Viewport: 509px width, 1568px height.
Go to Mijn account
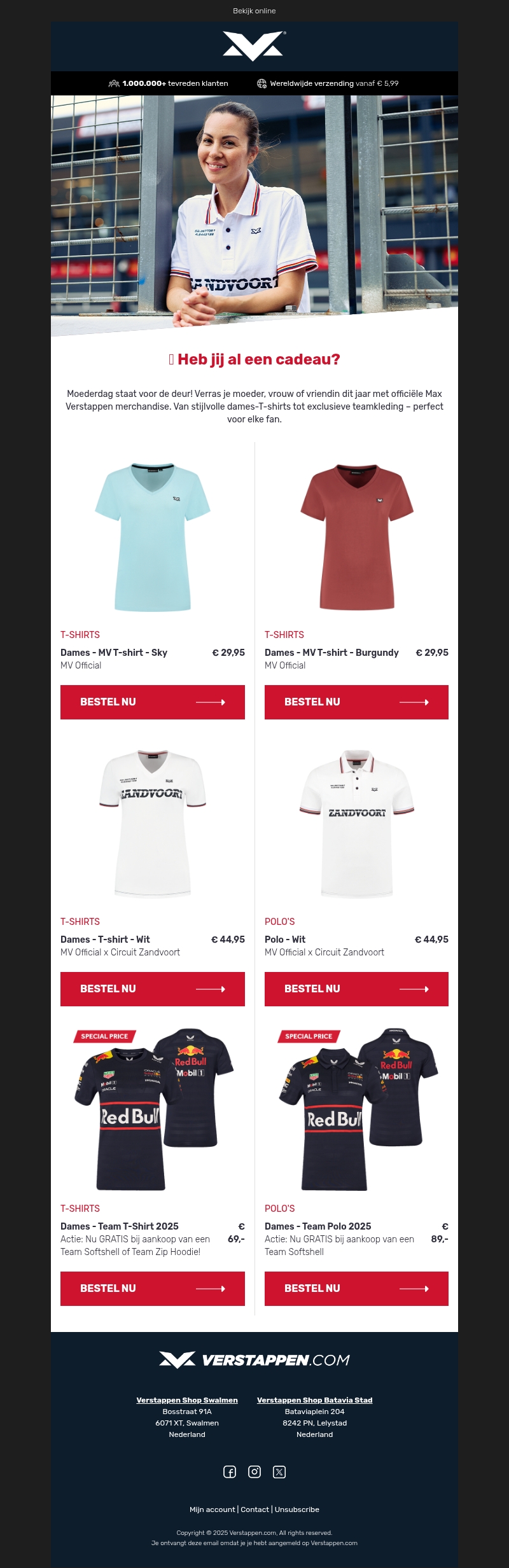pyautogui.click(x=213, y=1509)
